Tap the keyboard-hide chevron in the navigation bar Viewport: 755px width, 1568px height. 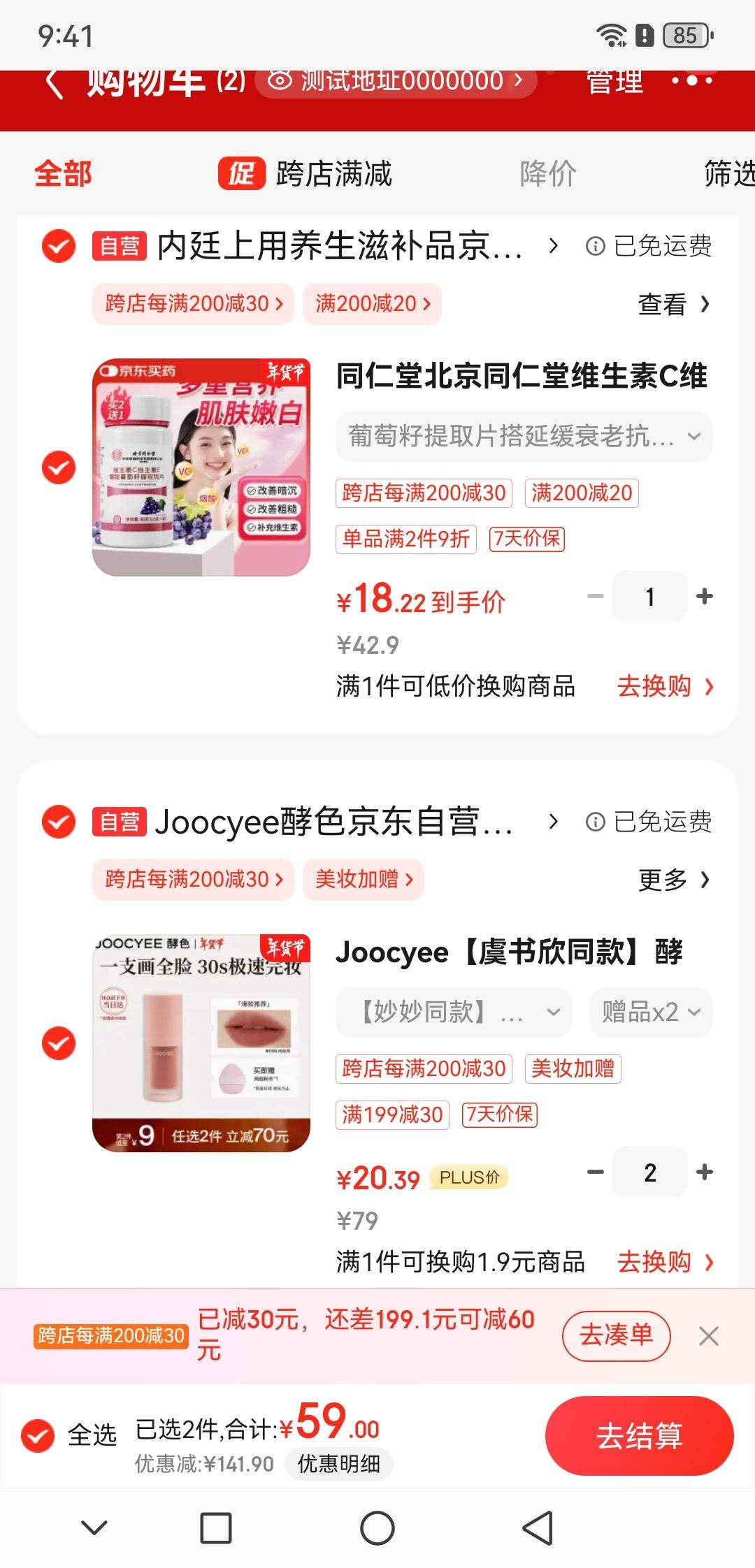92,1527
